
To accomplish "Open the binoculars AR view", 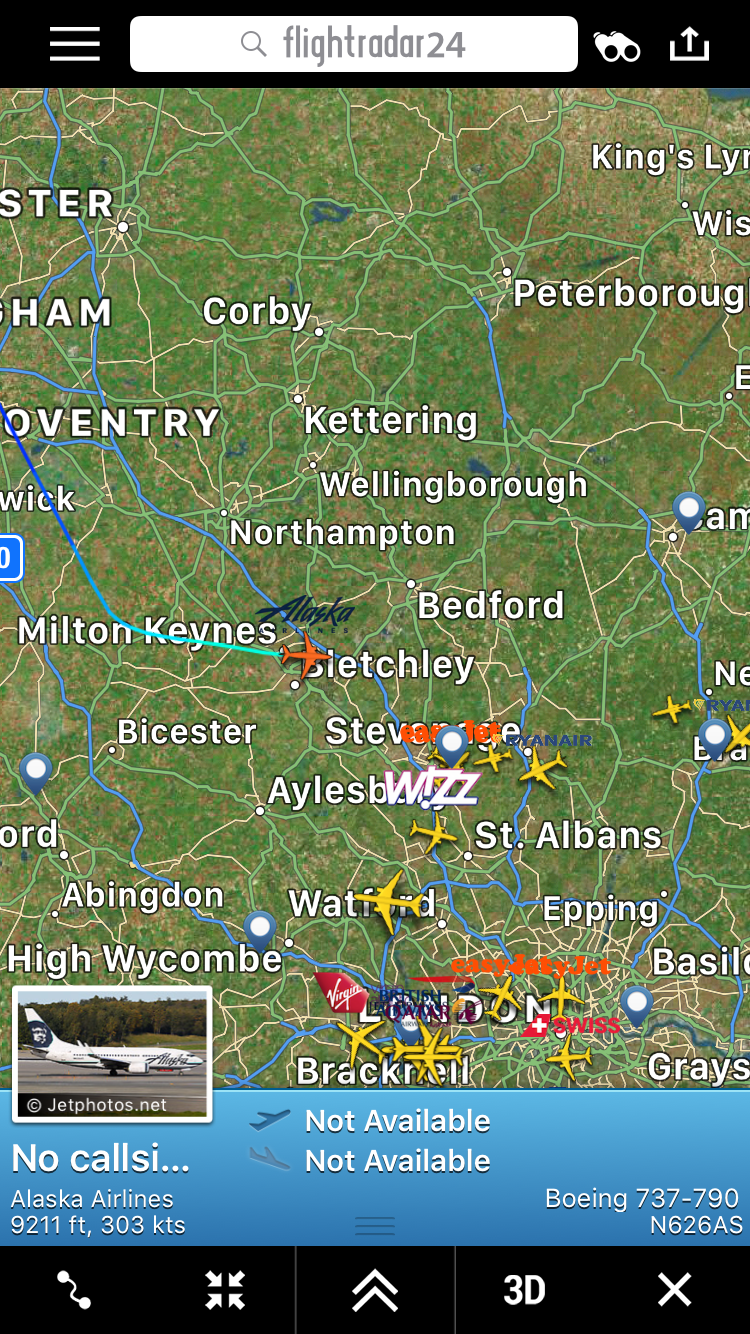I will (x=616, y=46).
